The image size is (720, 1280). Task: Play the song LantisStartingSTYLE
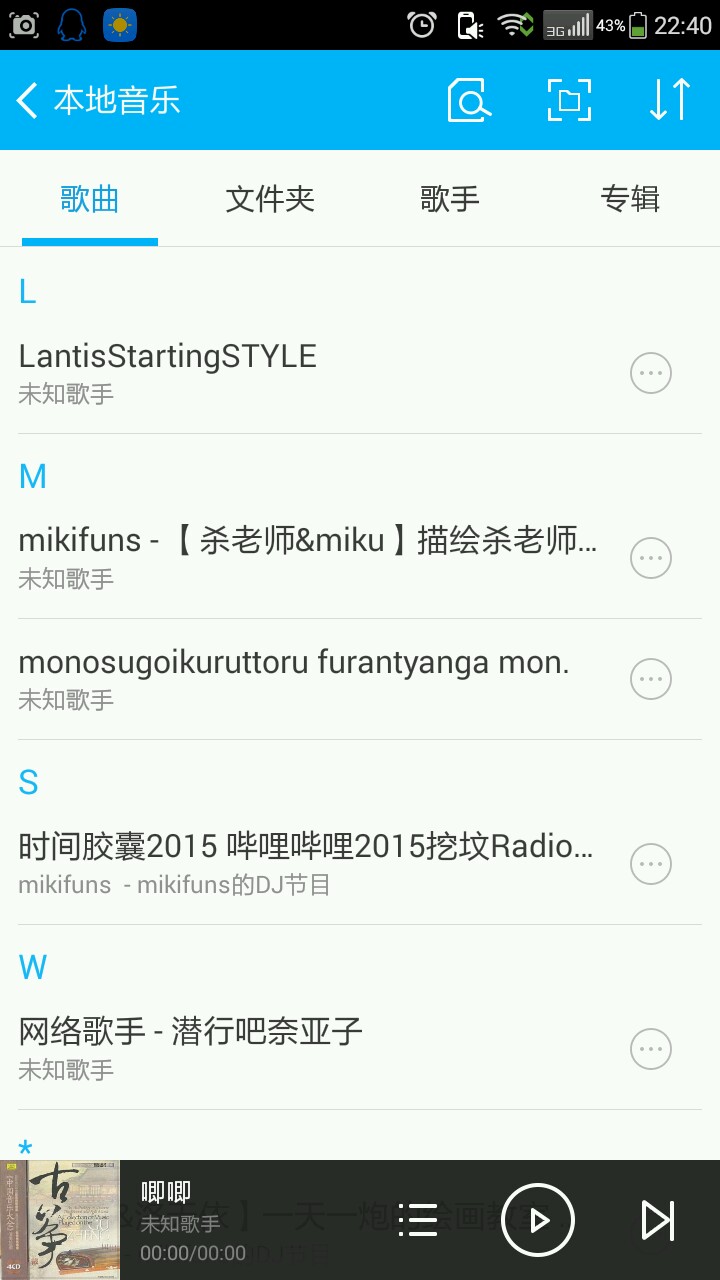(x=300, y=372)
